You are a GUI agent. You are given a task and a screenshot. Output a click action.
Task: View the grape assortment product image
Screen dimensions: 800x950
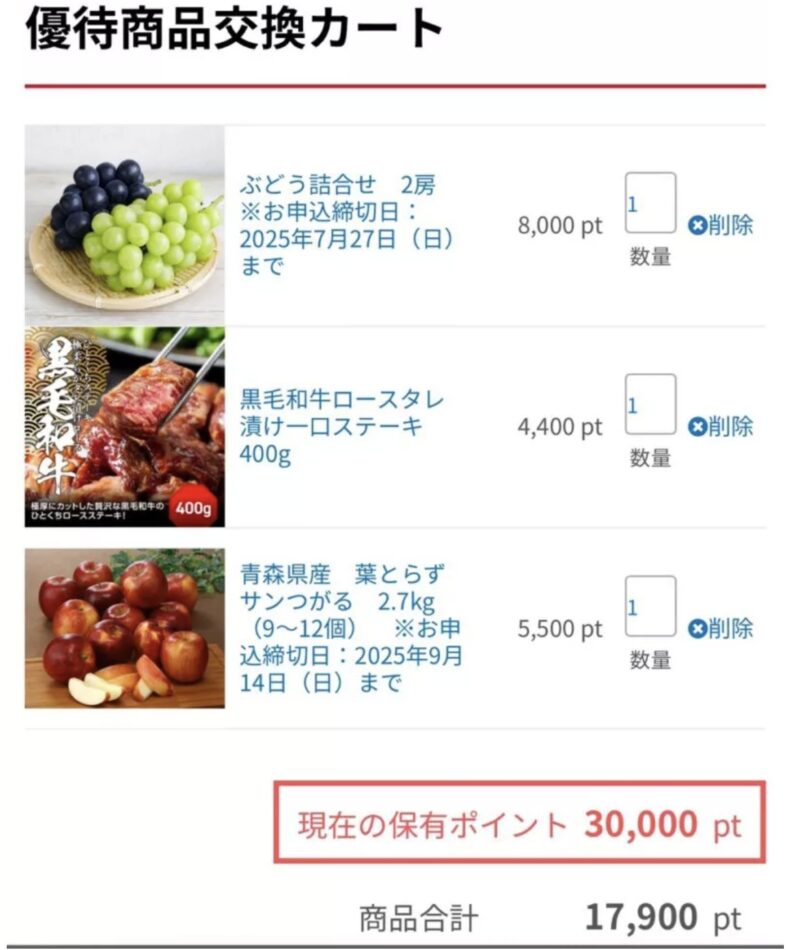(125, 225)
